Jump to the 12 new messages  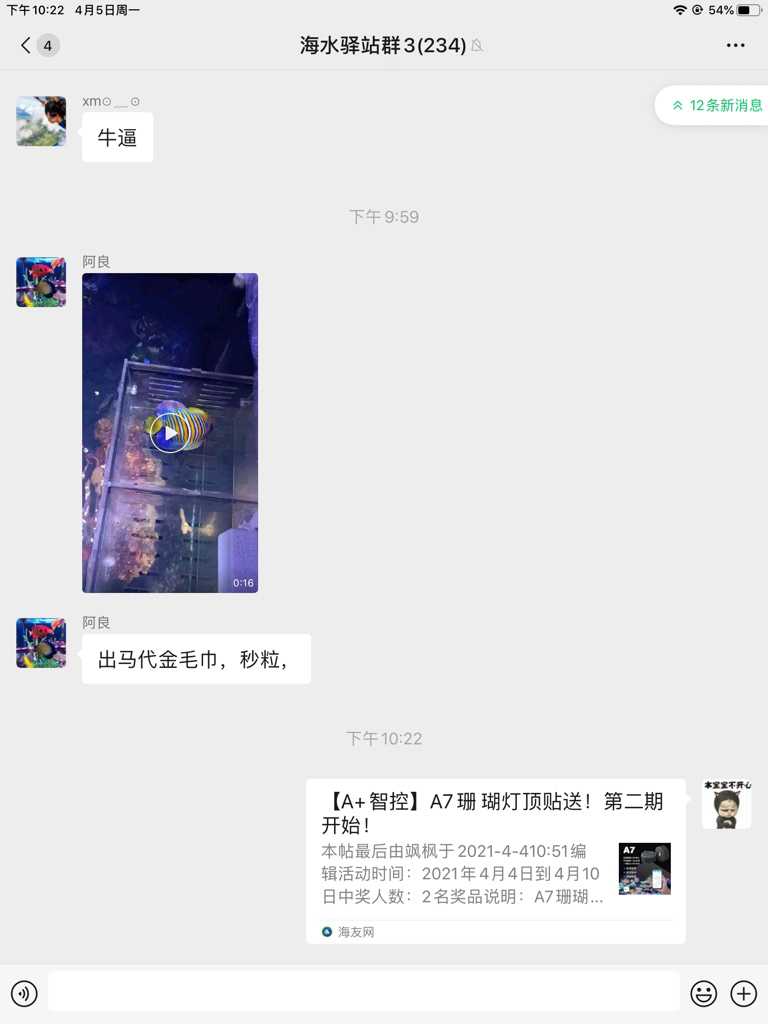pos(715,105)
